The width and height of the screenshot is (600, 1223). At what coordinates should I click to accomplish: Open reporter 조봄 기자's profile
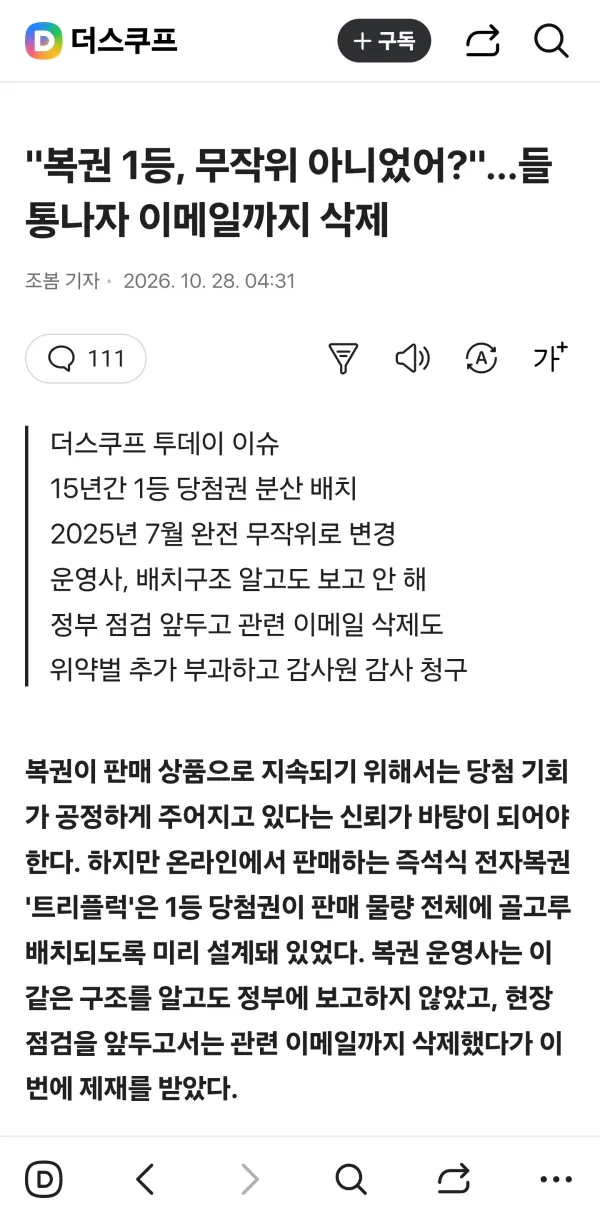click(62, 281)
